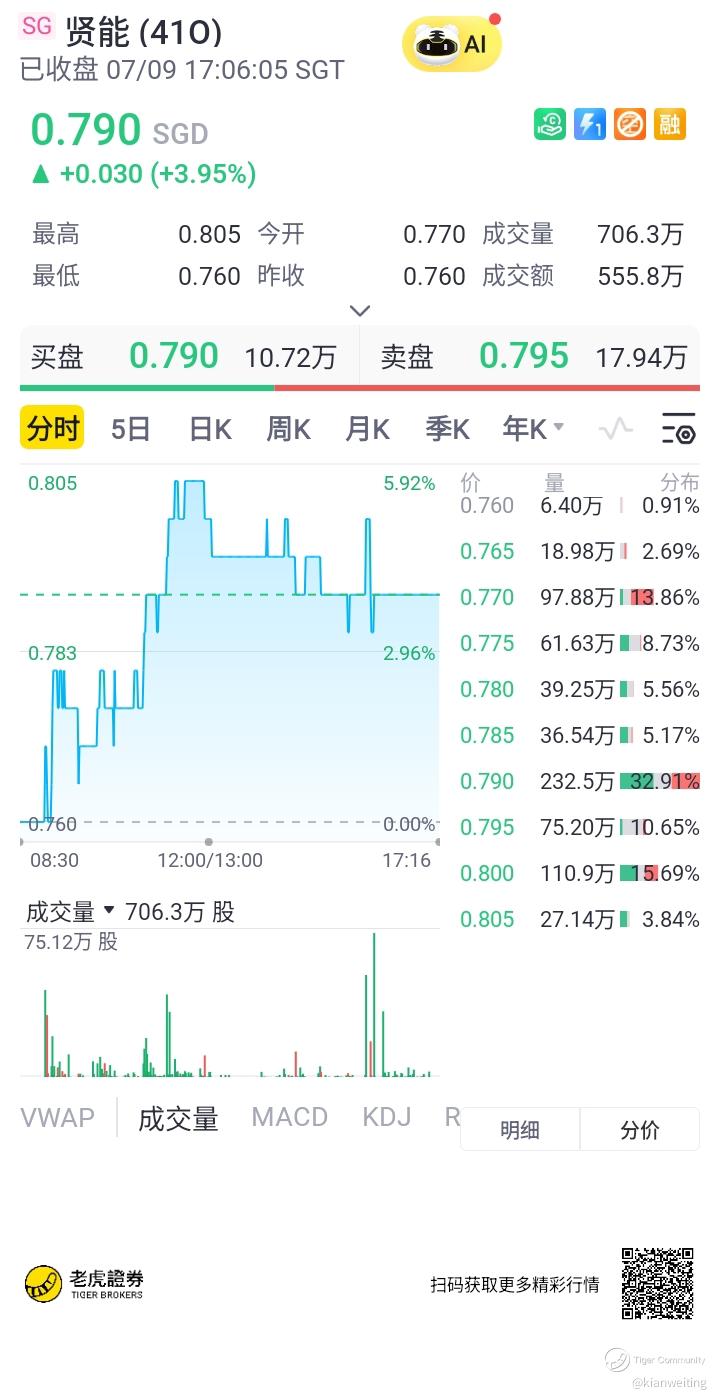Switch to the 明细 trade details tab

click(520, 1130)
